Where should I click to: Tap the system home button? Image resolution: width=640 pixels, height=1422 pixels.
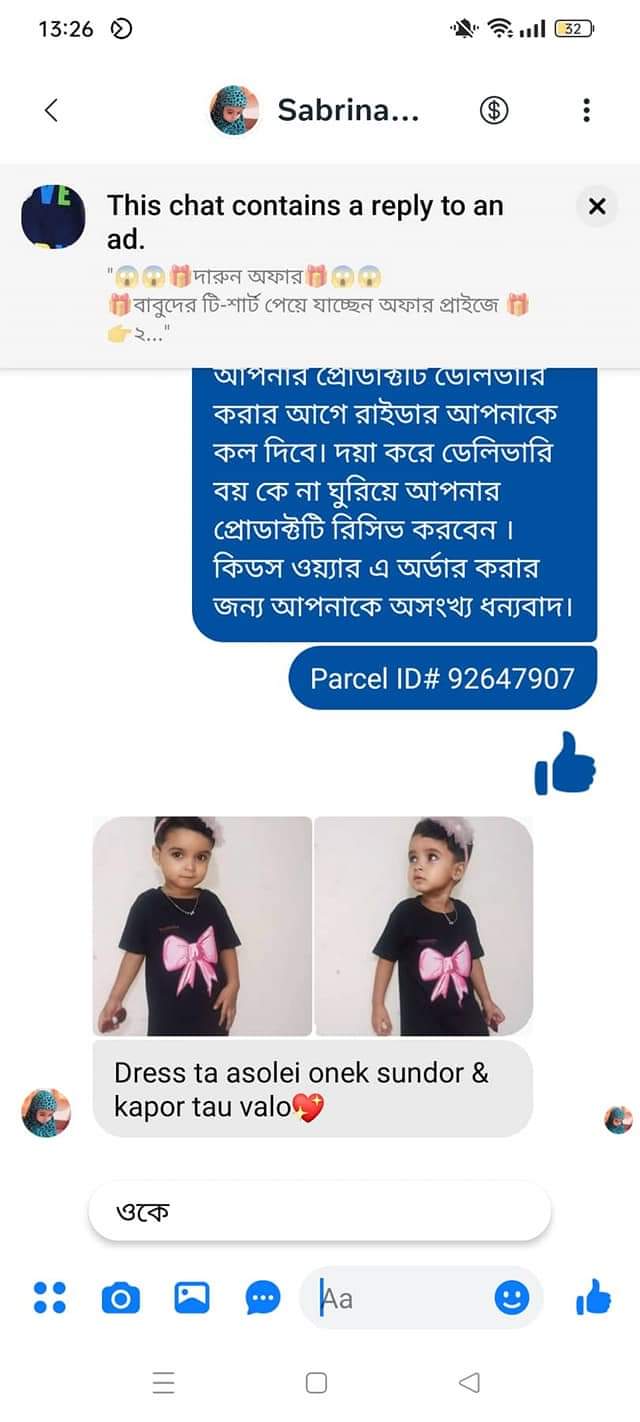(316, 1383)
